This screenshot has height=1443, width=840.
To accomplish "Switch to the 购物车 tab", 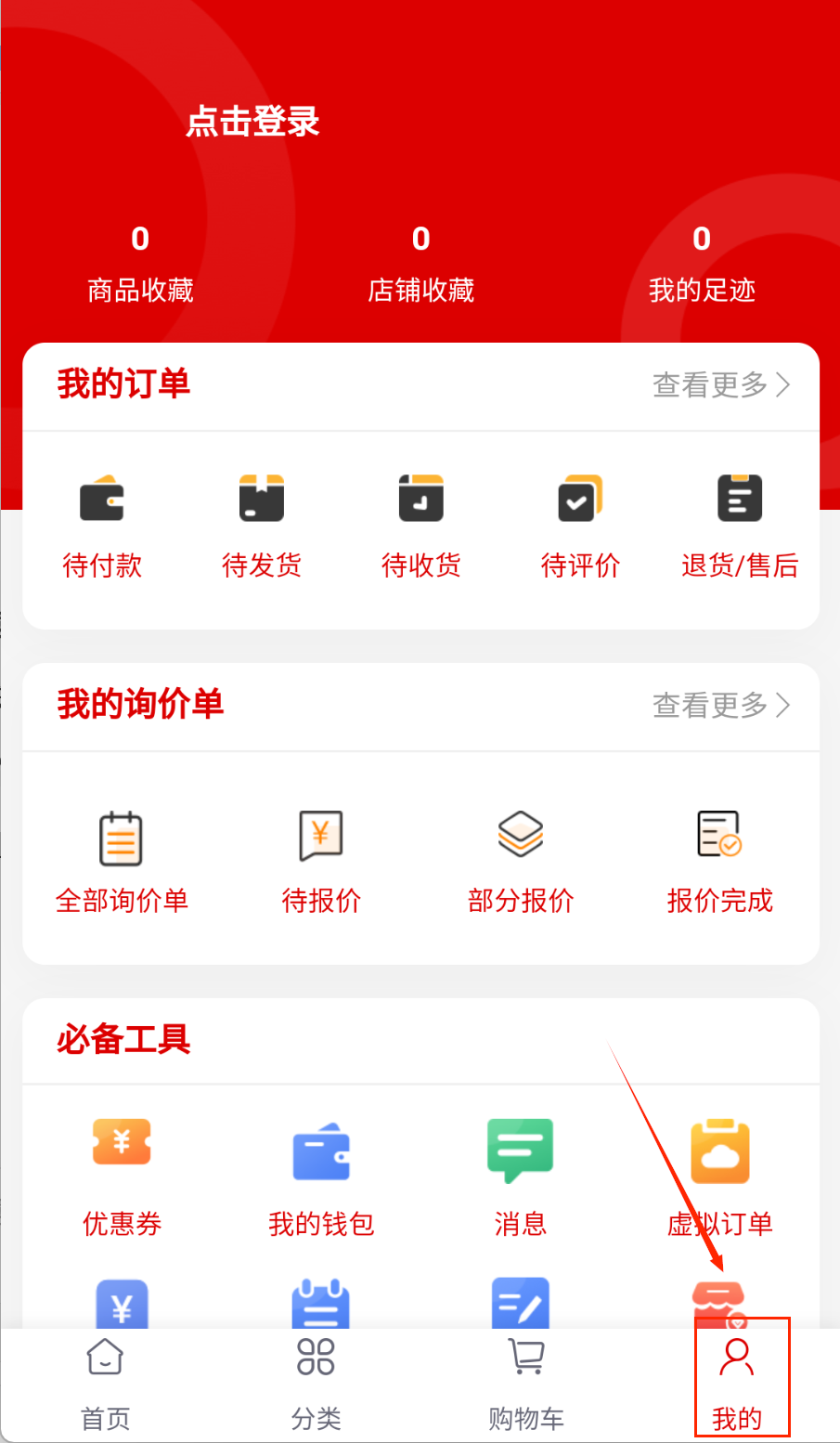I will click(x=526, y=1383).
